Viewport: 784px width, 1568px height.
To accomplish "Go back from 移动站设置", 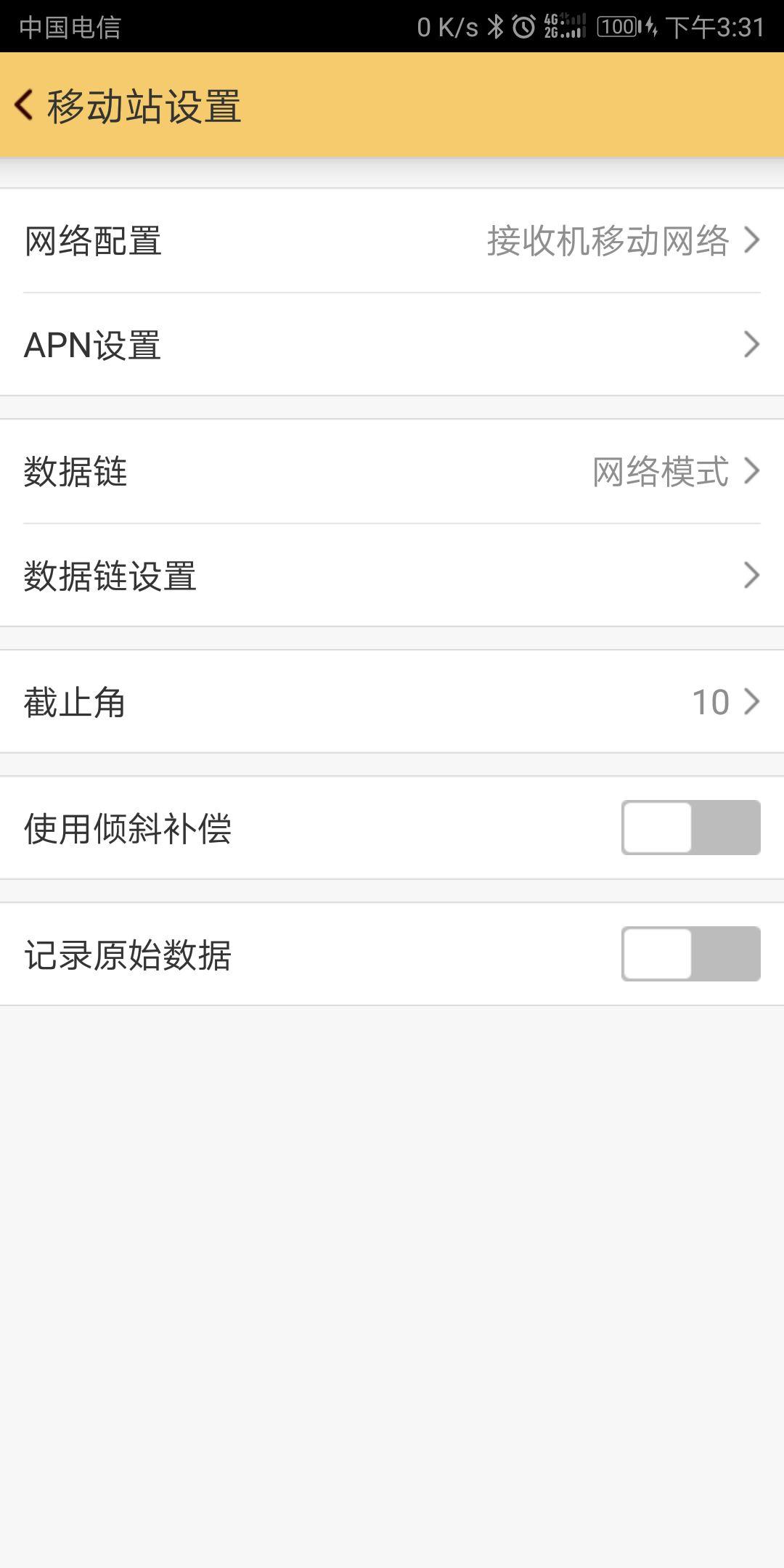I will 25,105.
